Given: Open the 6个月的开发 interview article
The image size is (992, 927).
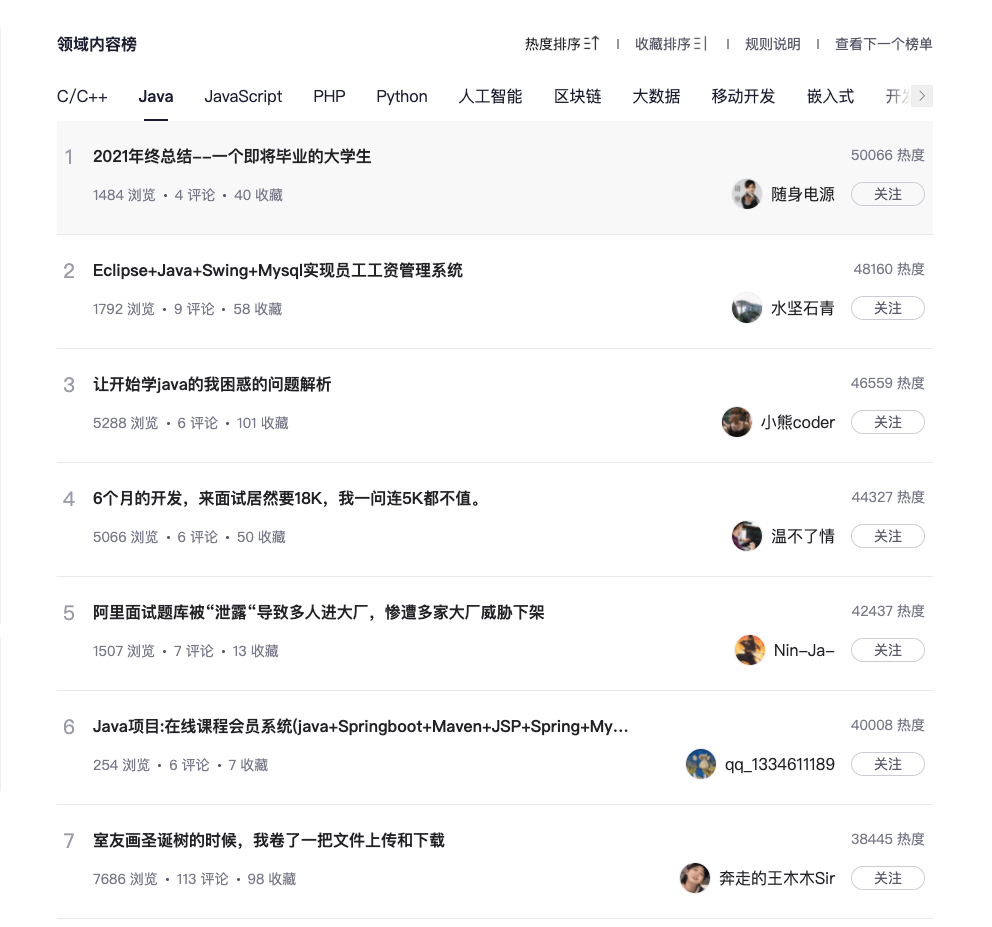Looking at the screenshot, I should coord(288,498).
